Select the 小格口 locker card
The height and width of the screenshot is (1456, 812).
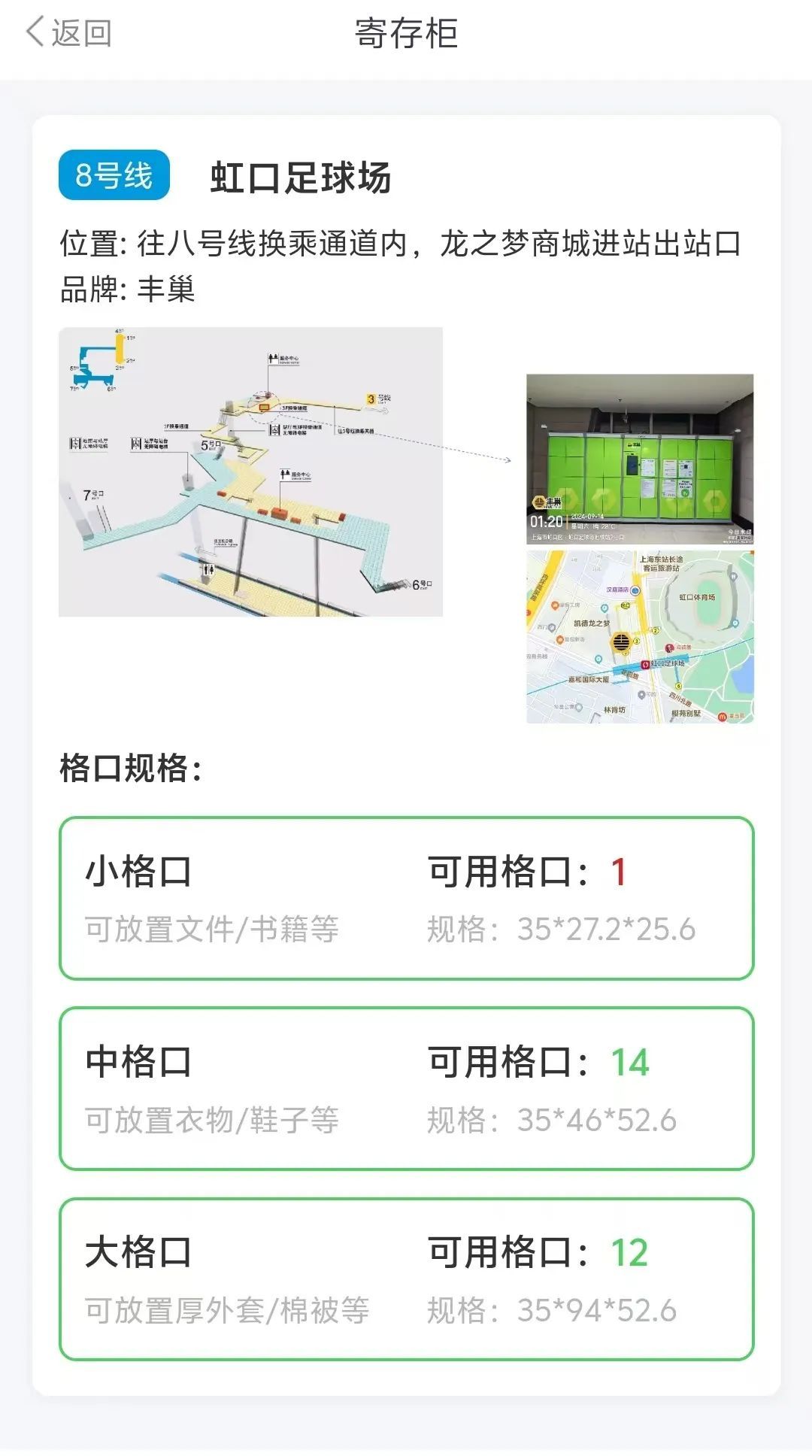click(406, 898)
